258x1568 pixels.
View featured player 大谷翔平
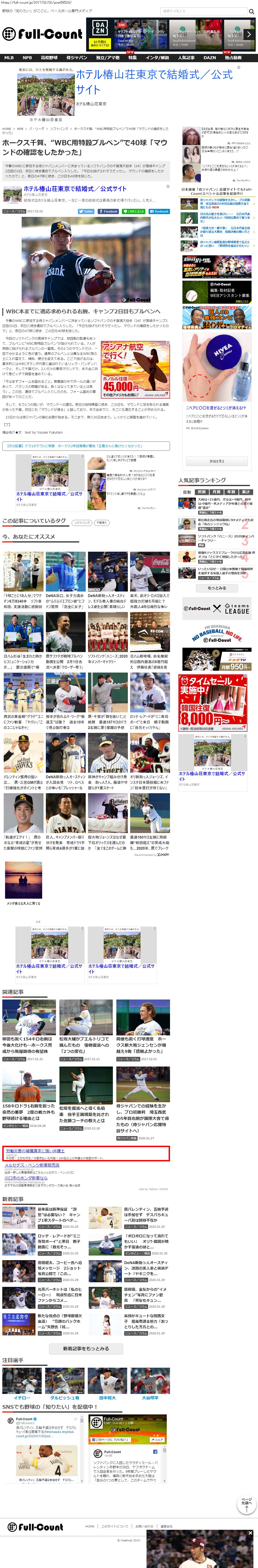[150, 1398]
